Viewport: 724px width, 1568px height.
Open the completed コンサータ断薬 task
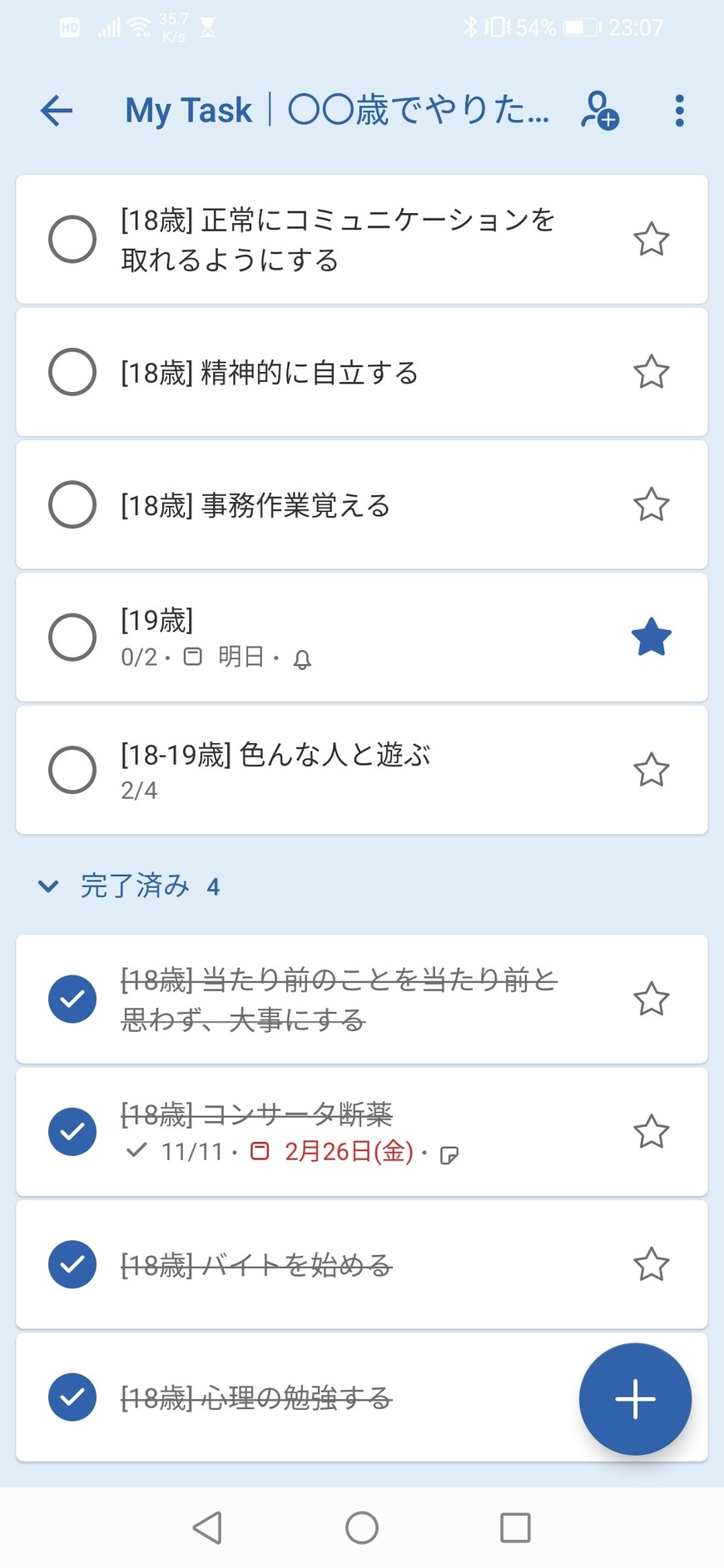click(333, 1132)
